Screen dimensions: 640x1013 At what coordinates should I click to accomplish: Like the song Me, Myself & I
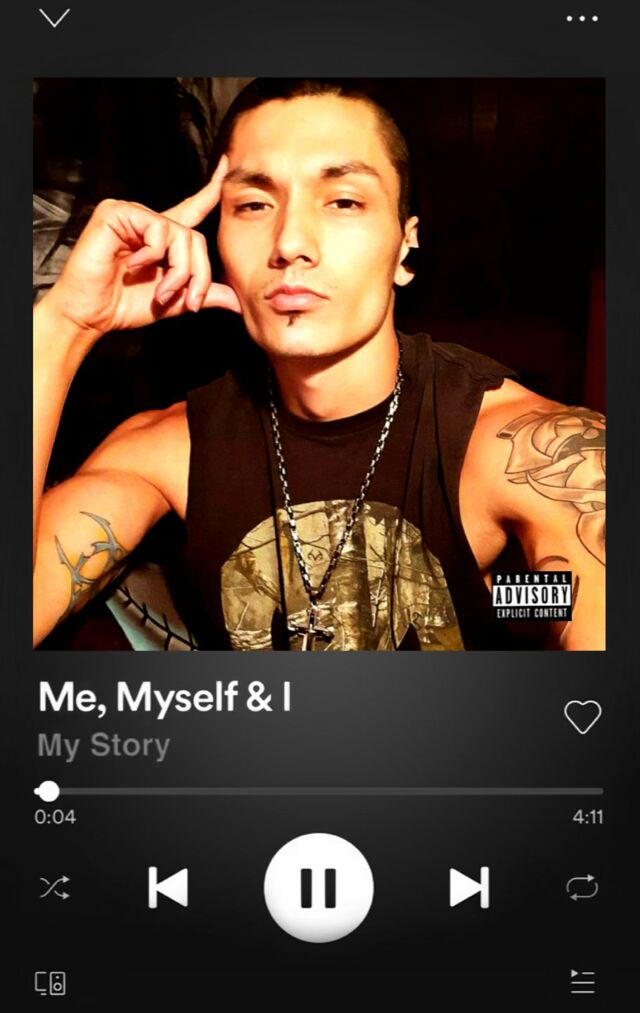582,716
